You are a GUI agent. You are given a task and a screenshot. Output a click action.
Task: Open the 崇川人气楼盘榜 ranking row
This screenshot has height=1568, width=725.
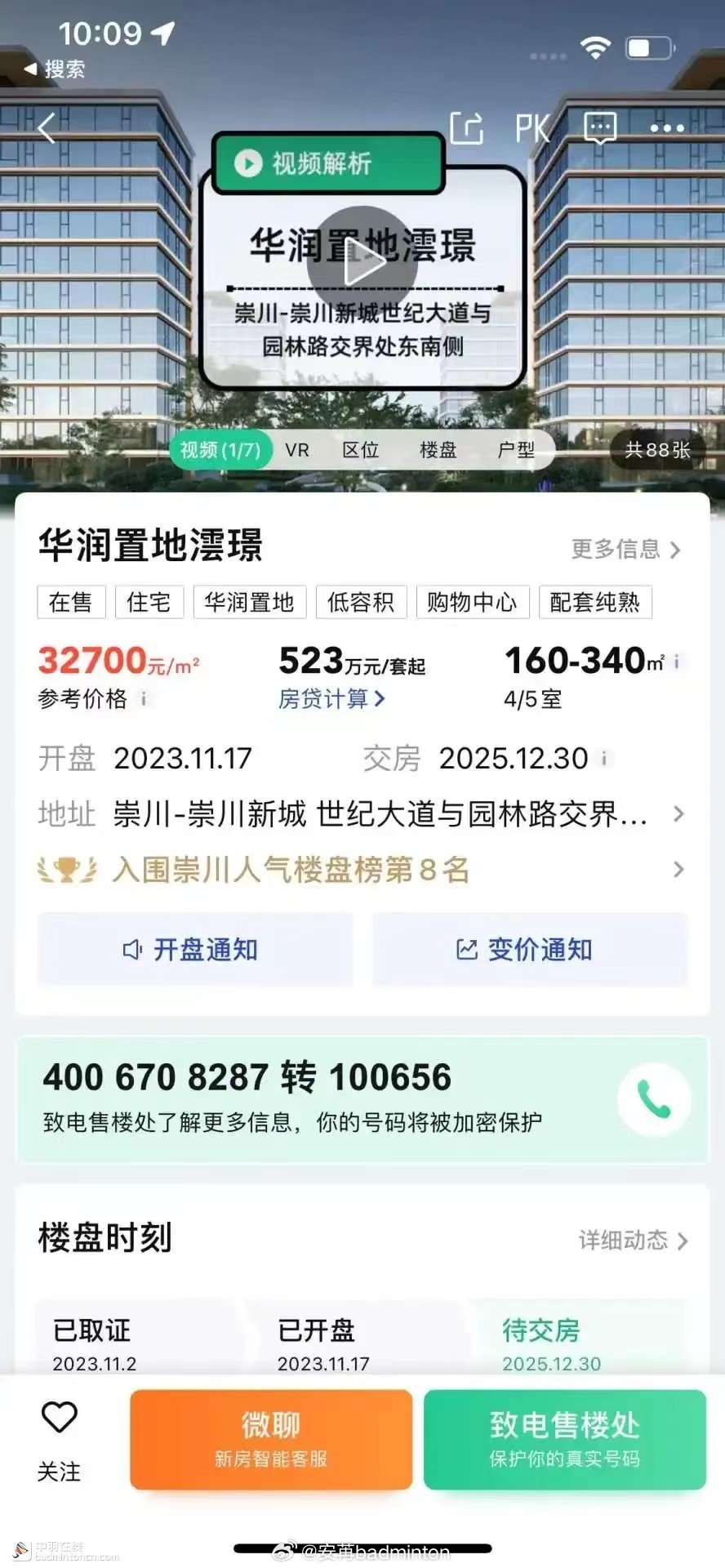(x=359, y=870)
